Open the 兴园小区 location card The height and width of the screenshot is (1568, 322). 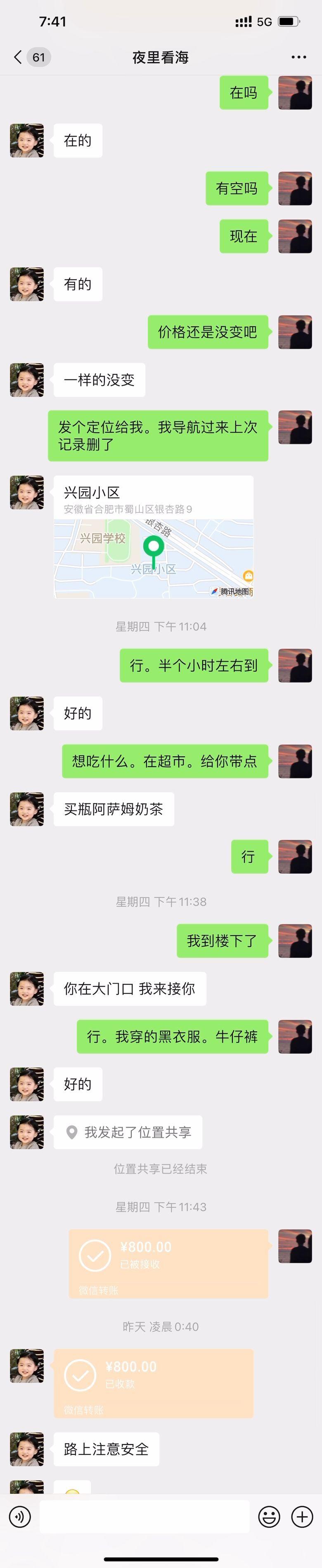coord(154,537)
